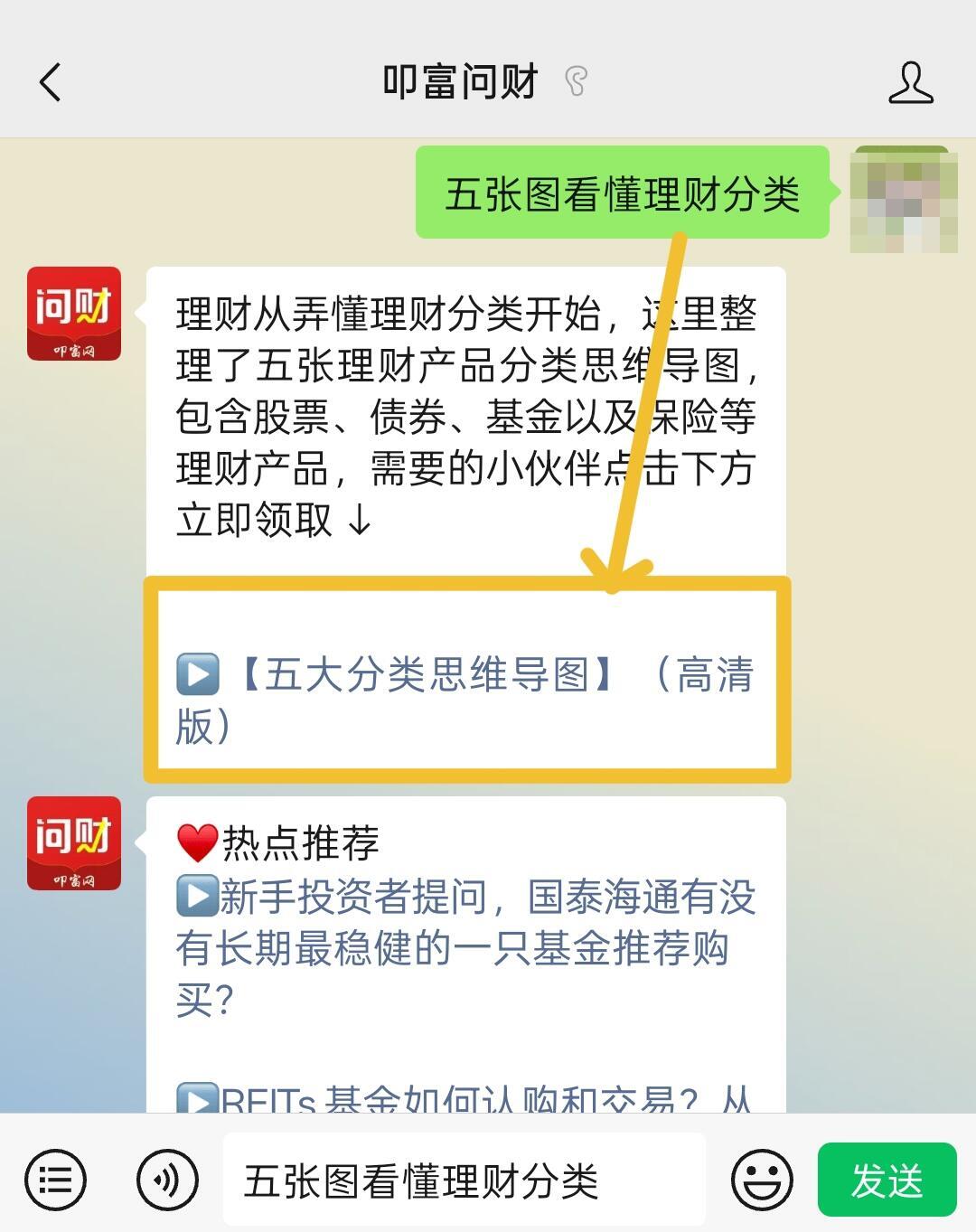Open 问财 avatar beside the first reply
Viewport: 976px width, 1232px height.
pos(74,314)
